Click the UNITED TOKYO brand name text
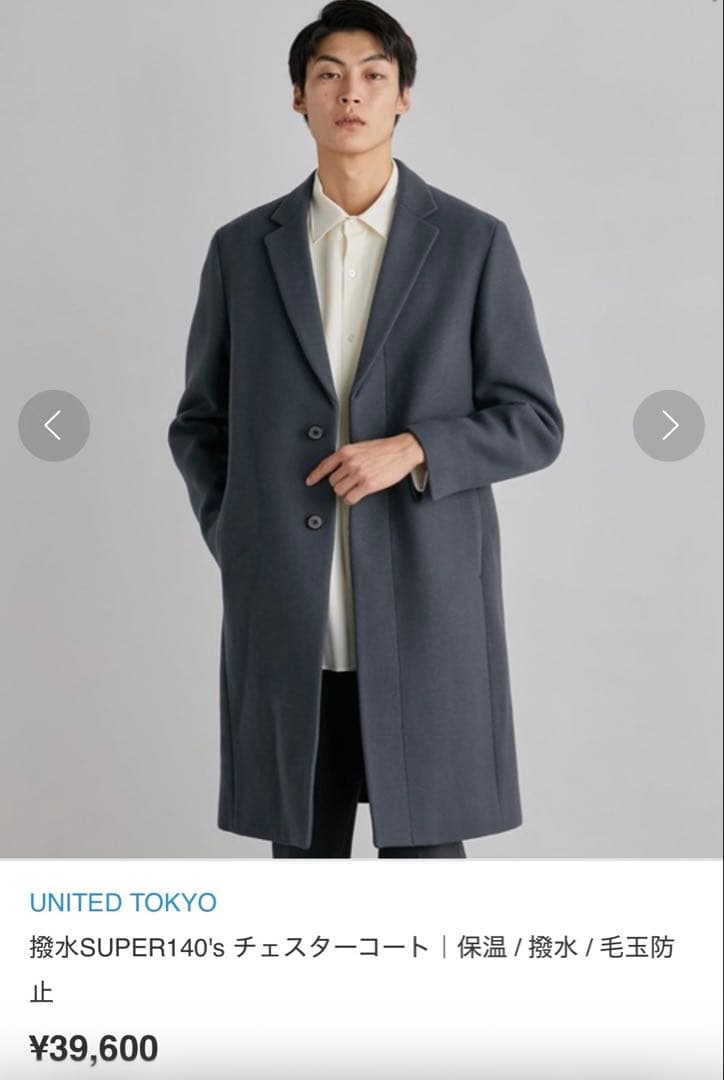Screen dimensions: 724x1080 coord(122,899)
